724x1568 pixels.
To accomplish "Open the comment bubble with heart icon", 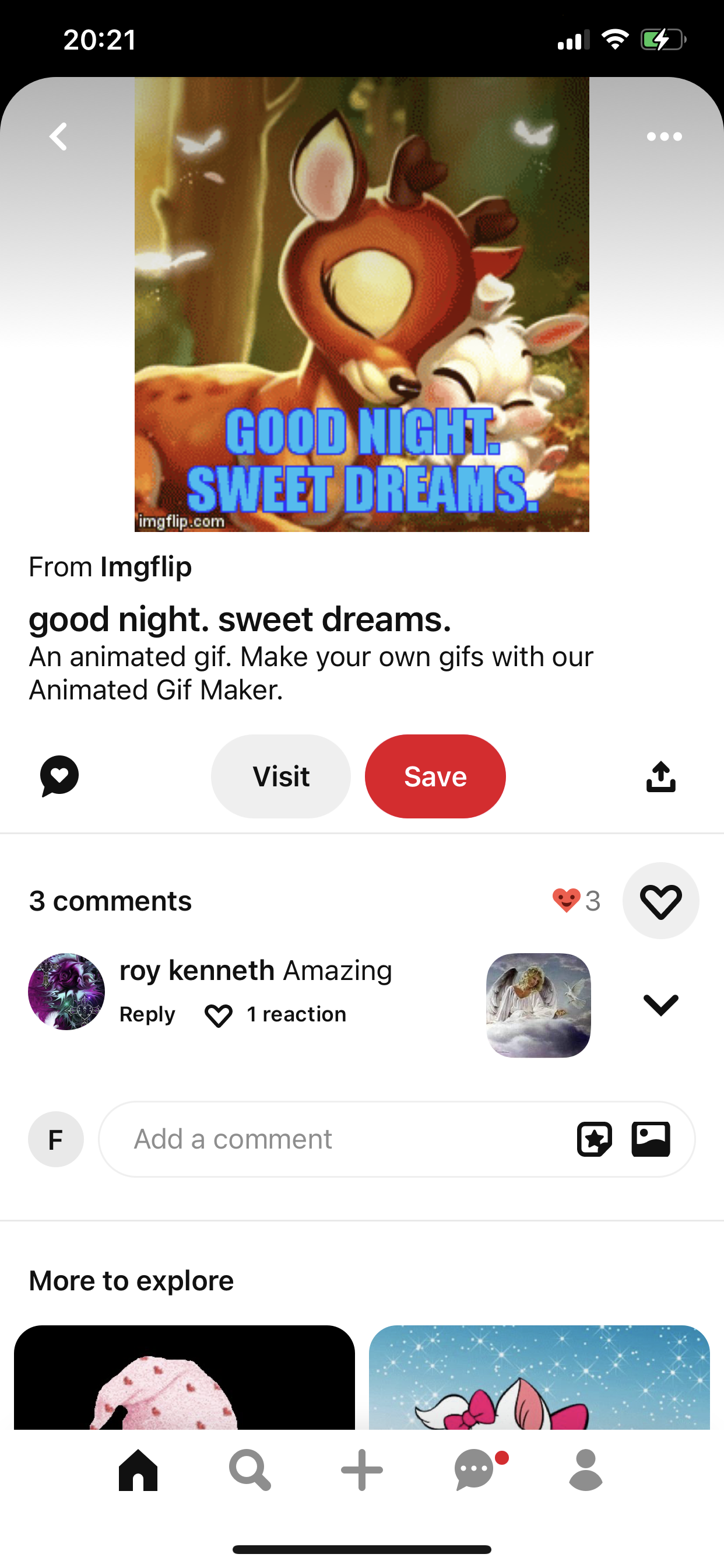I will 59,776.
